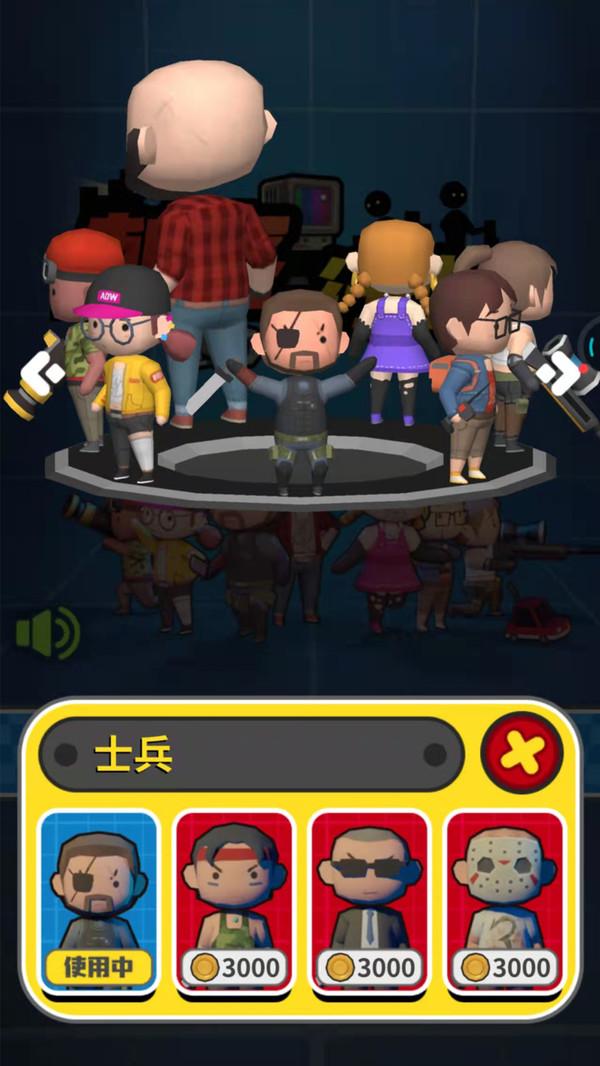Rotate carousel to the previous character
The width and height of the screenshot is (600, 1066).
pos(44,376)
